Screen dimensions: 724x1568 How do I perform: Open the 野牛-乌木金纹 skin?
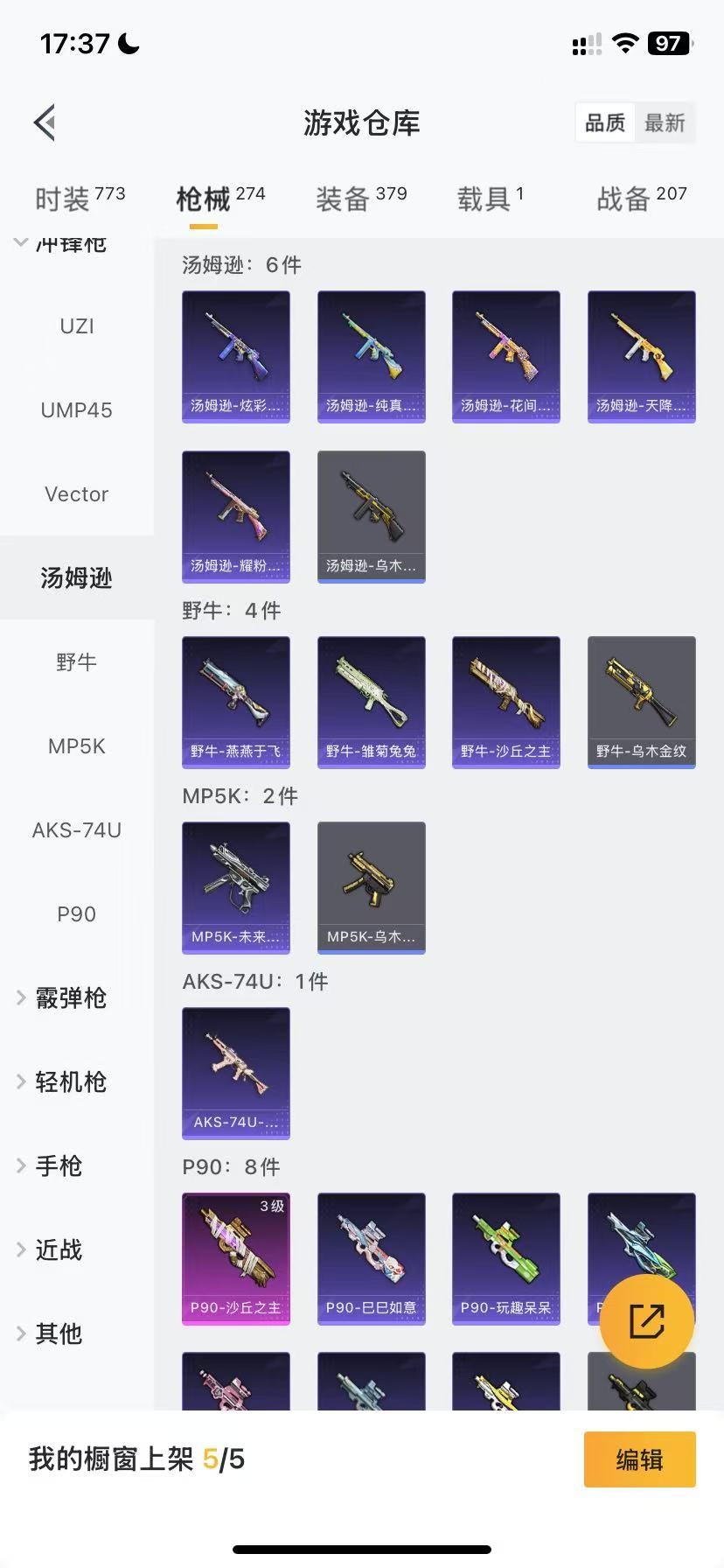click(641, 702)
